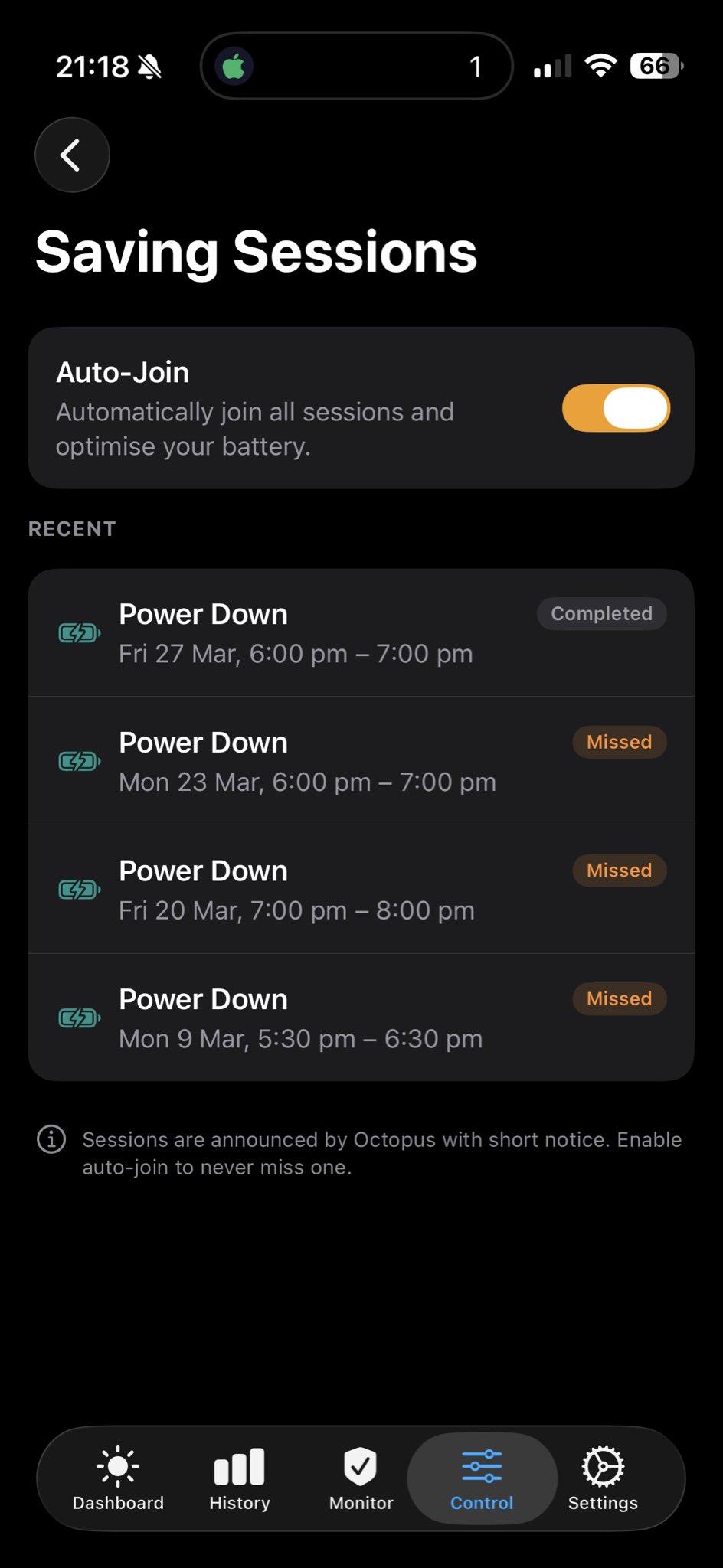Open the Mon 23 Mar Power Down session
Viewport: 723px width, 1568px height.
(360, 761)
